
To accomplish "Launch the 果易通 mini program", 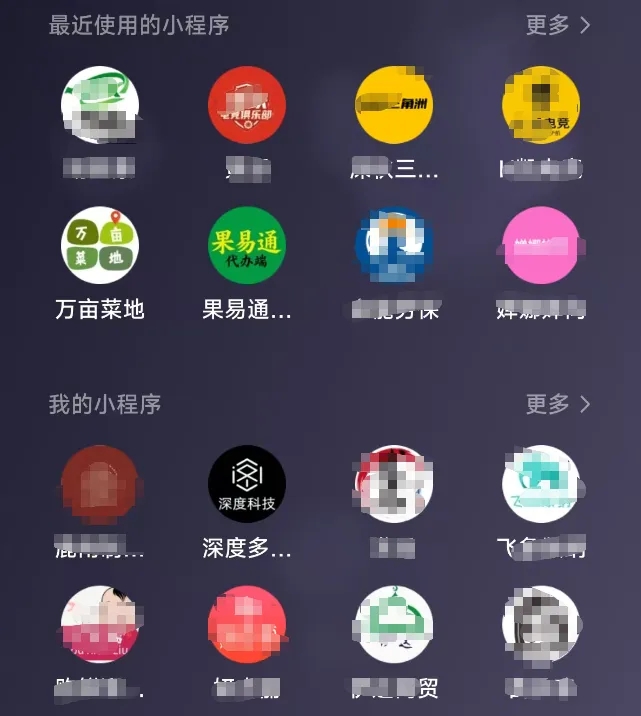I will [x=247, y=246].
